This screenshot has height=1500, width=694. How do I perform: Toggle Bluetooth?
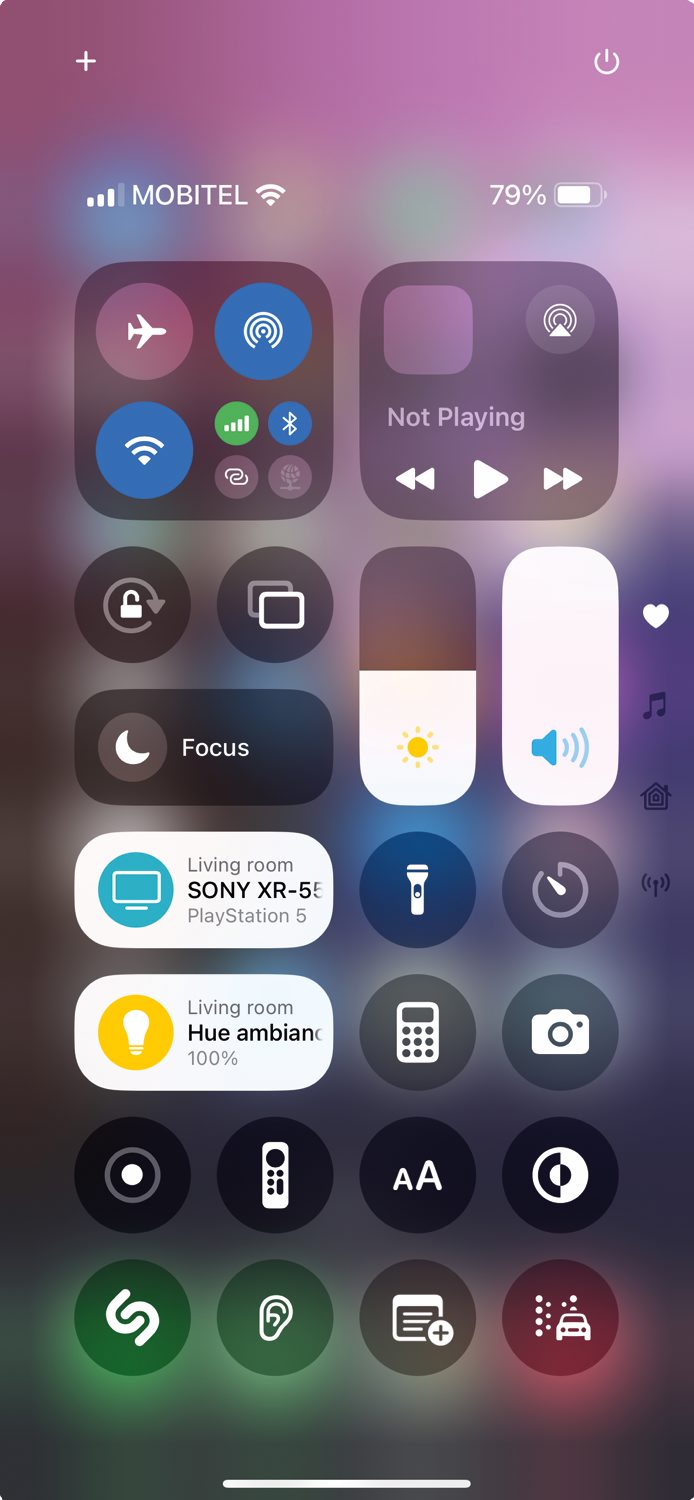[x=290, y=424]
